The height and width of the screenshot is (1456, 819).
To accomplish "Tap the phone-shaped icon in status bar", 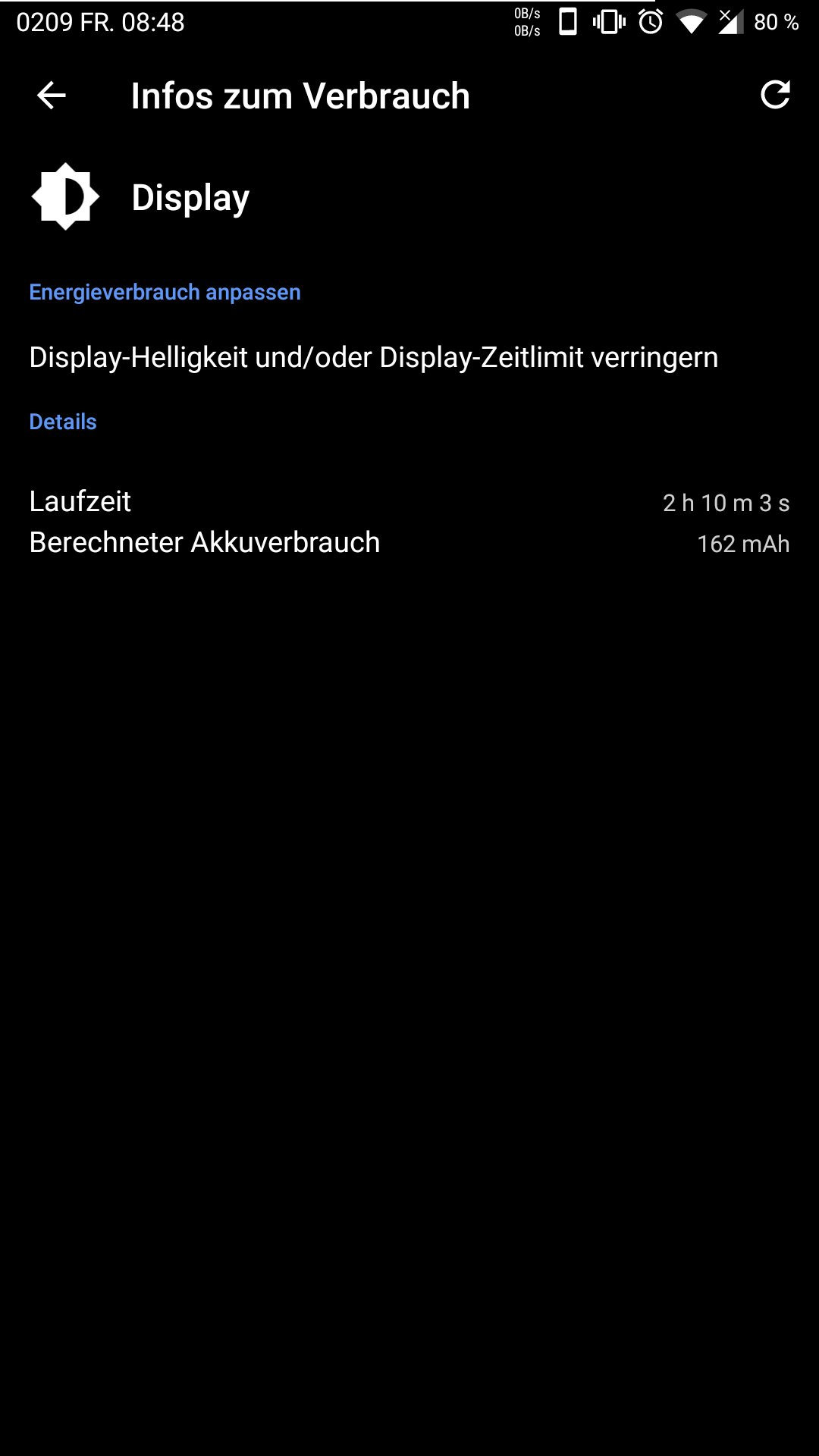I will pyautogui.click(x=569, y=21).
